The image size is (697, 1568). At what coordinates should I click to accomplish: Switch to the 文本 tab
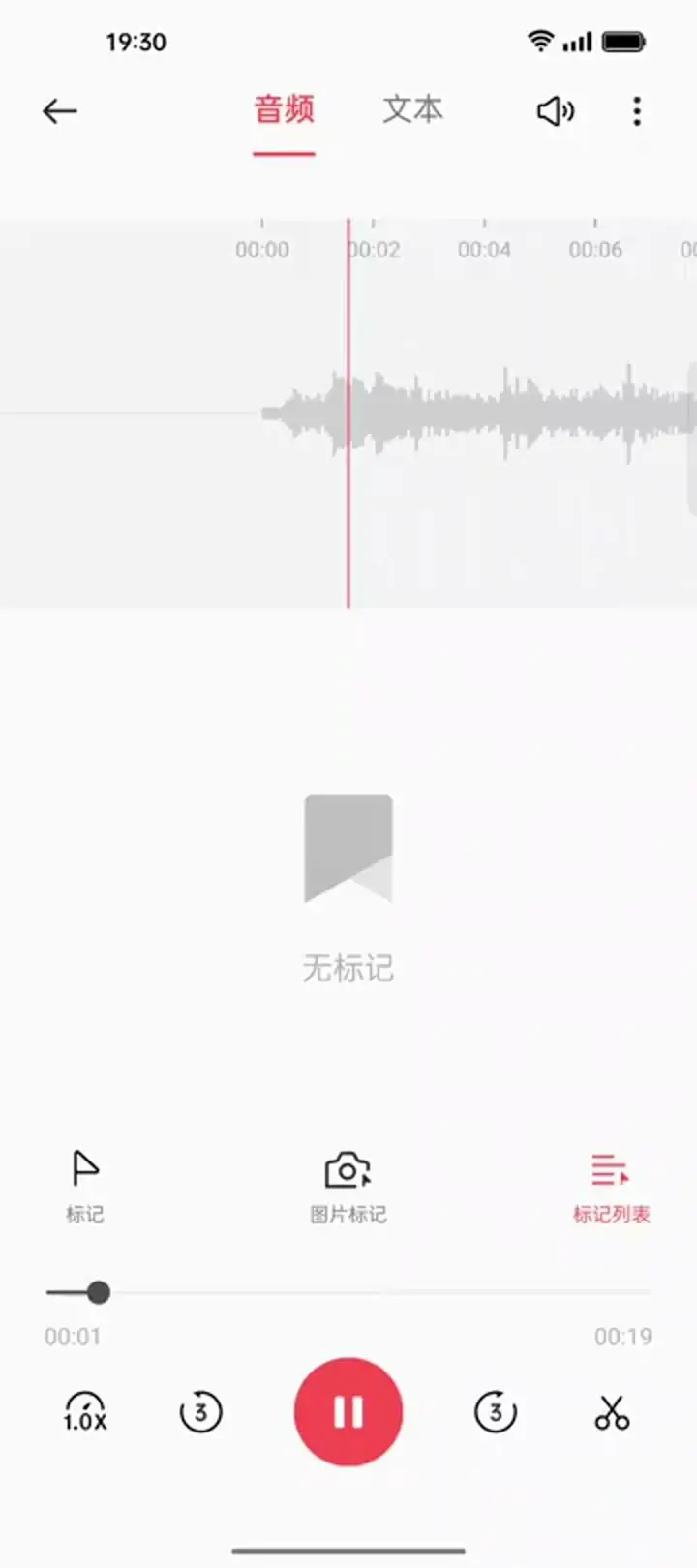(x=412, y=110)
